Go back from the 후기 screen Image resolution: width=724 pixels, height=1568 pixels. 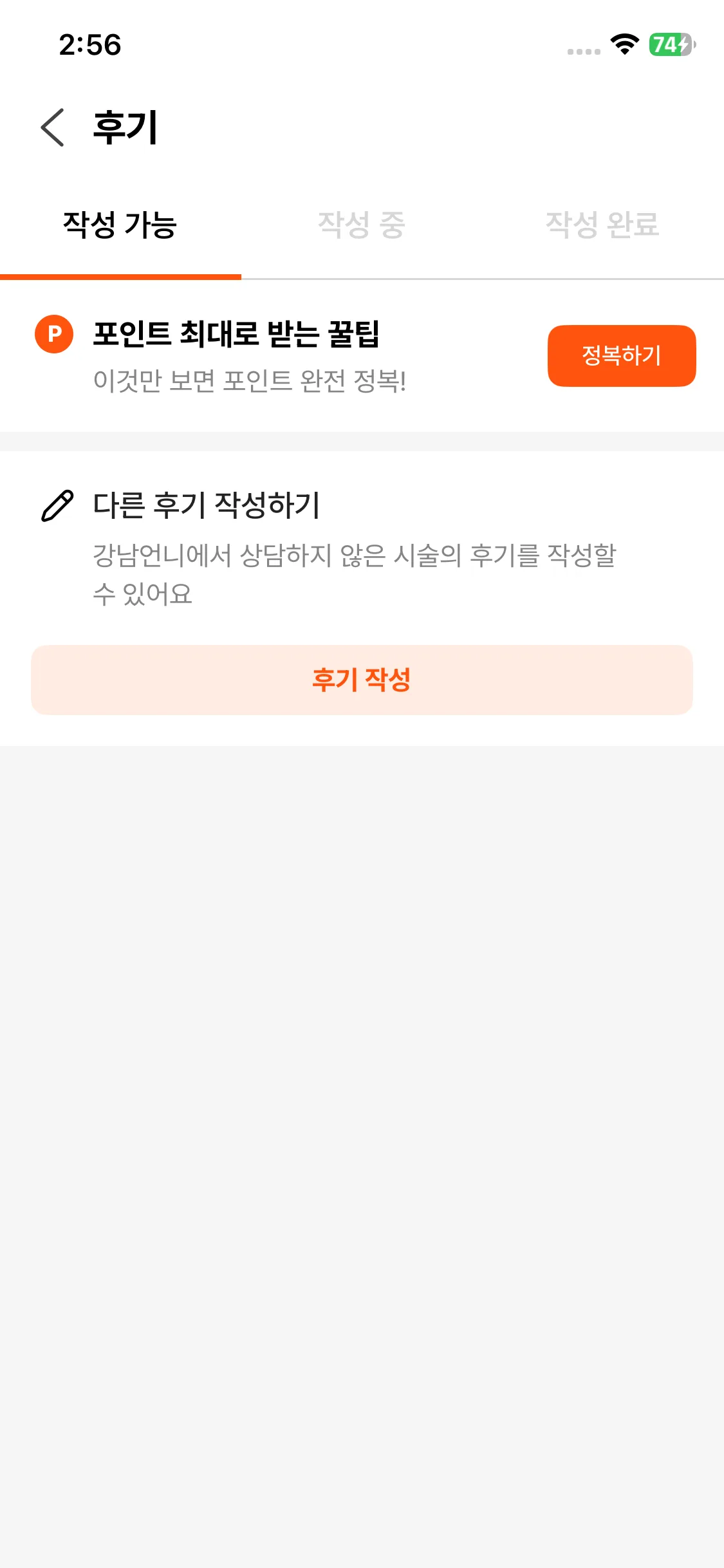point(53,127)
